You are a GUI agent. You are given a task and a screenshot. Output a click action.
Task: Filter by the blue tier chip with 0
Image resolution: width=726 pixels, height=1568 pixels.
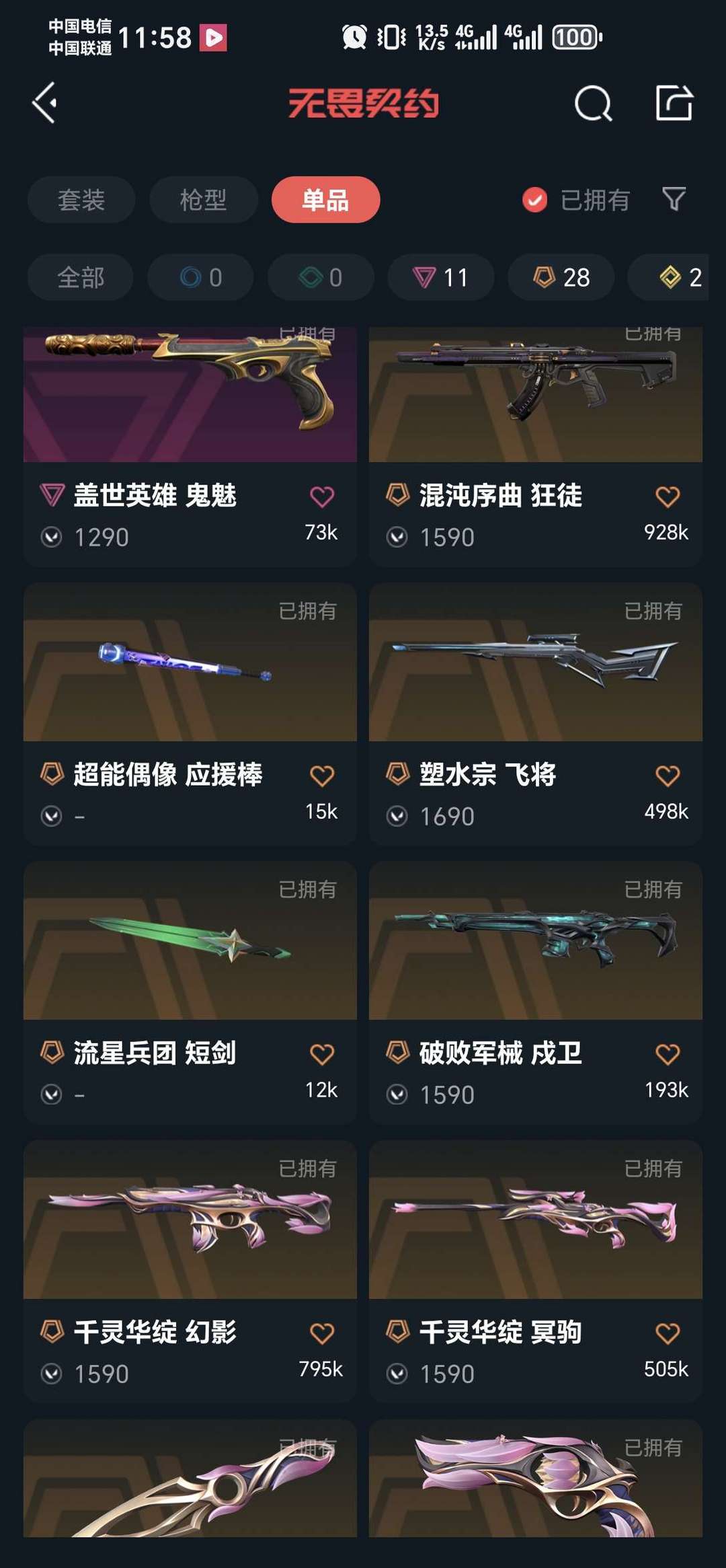200,277
